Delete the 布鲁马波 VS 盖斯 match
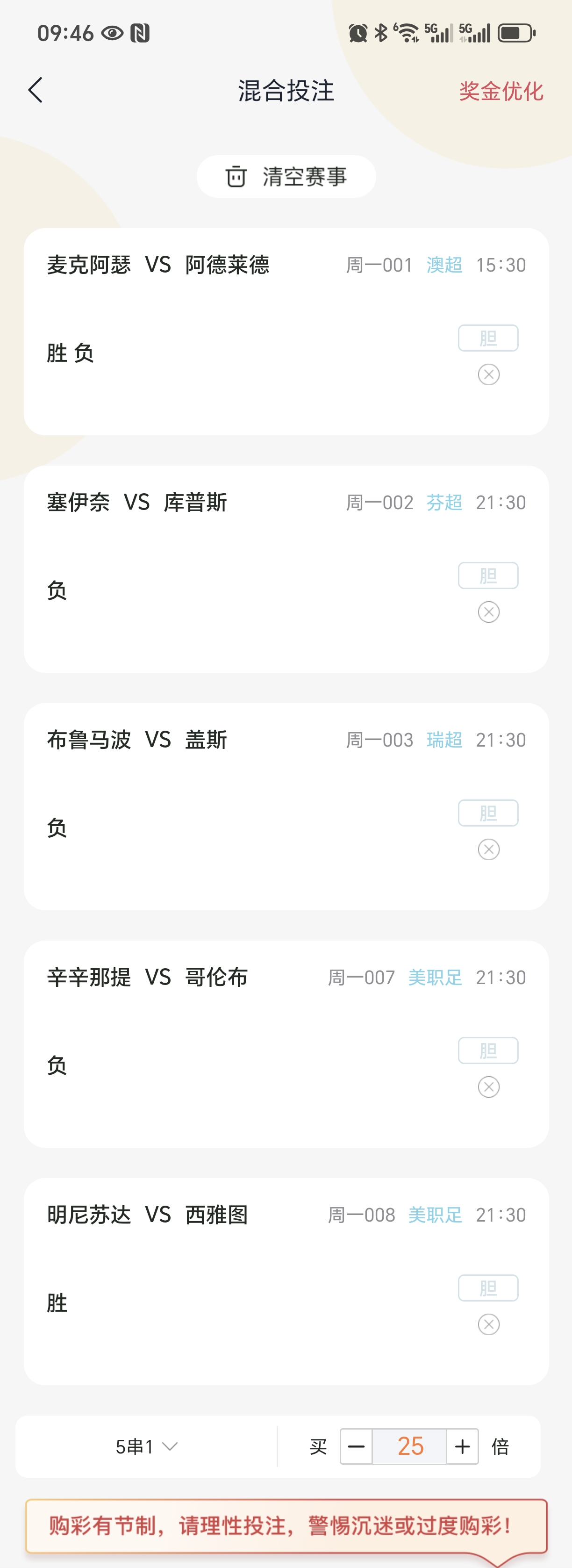The image size is (572, 1568). [x=489, y=849]
